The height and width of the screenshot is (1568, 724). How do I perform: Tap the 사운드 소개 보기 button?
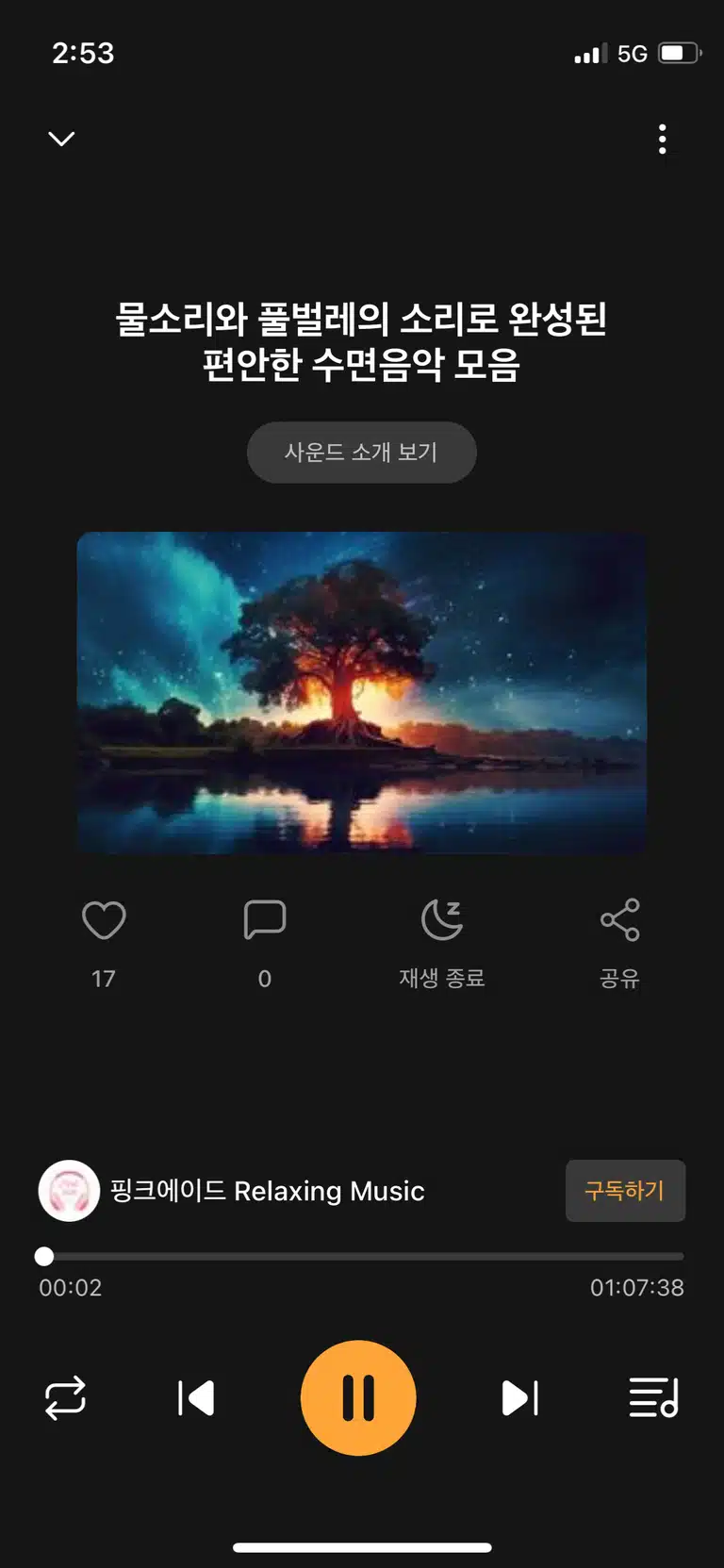point(362,453)
